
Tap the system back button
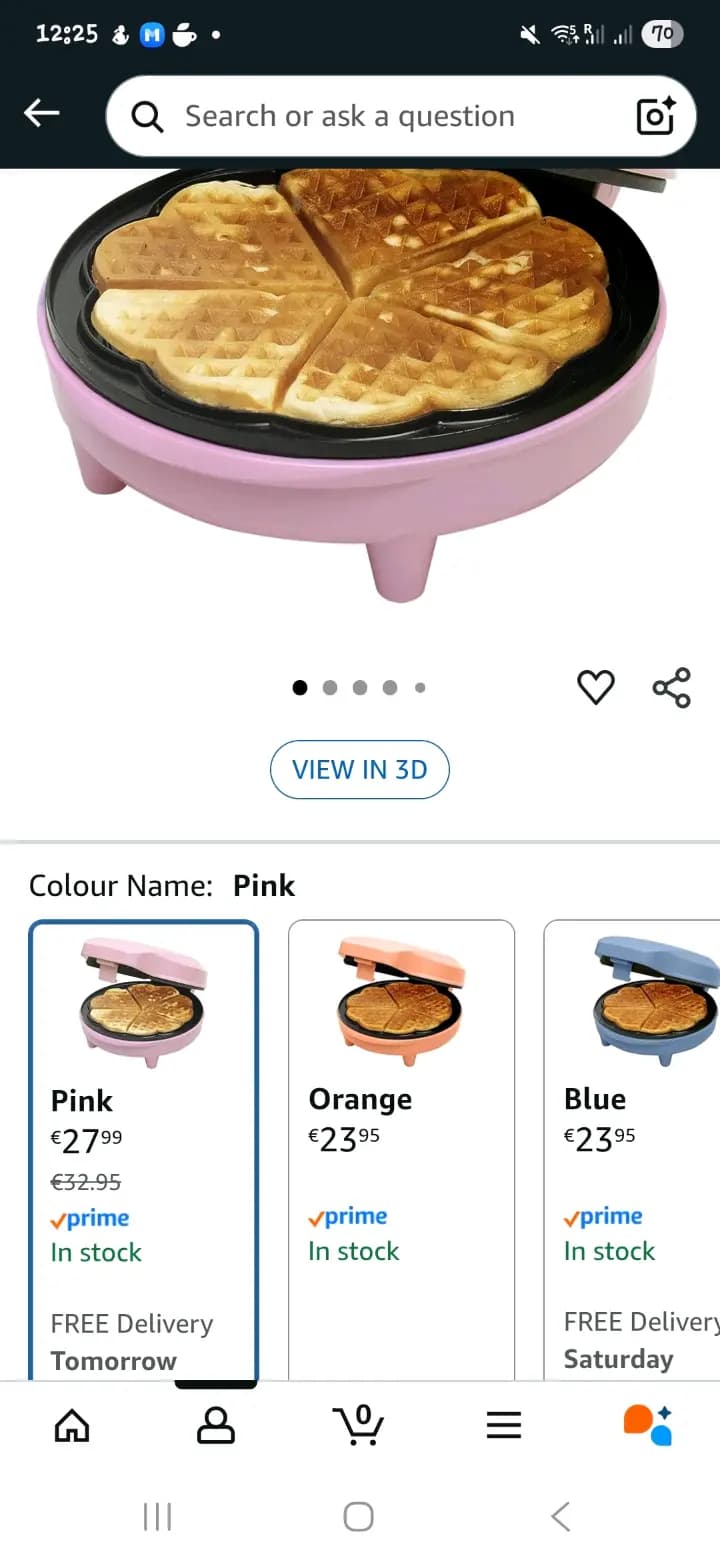[x=561, y=1517]
